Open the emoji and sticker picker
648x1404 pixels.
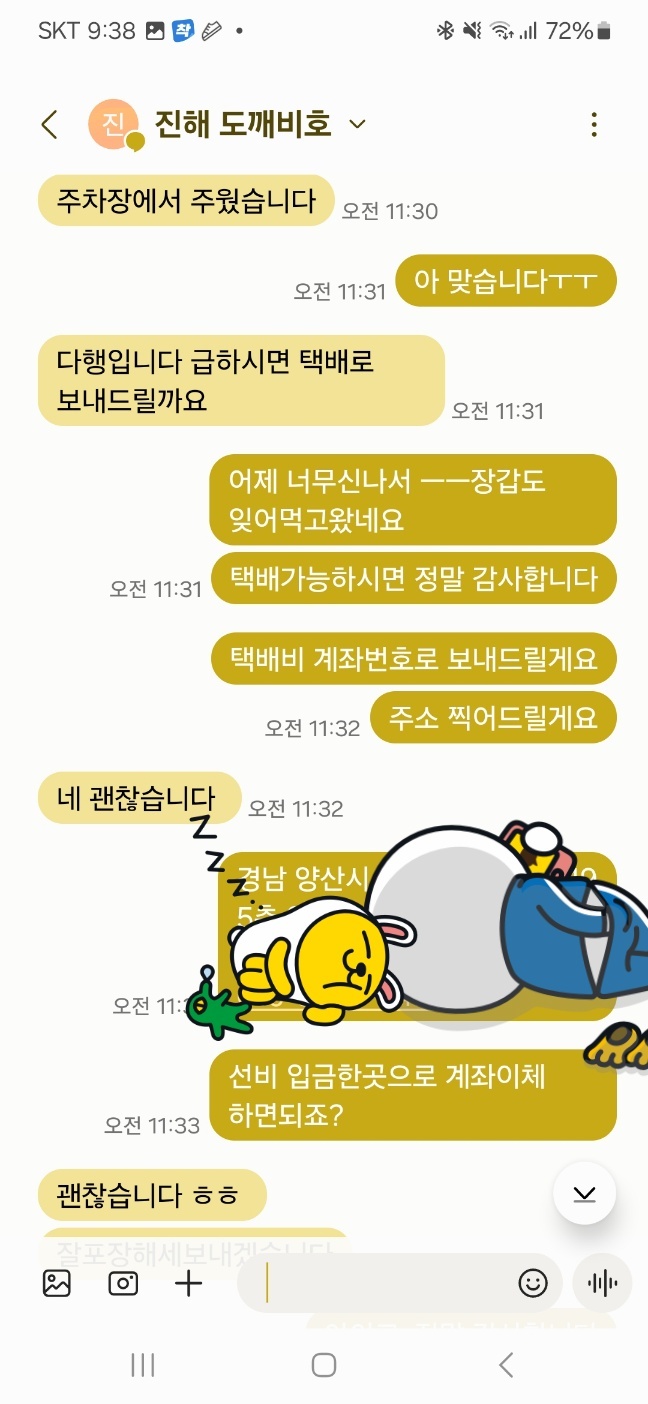coord(533,1283)
